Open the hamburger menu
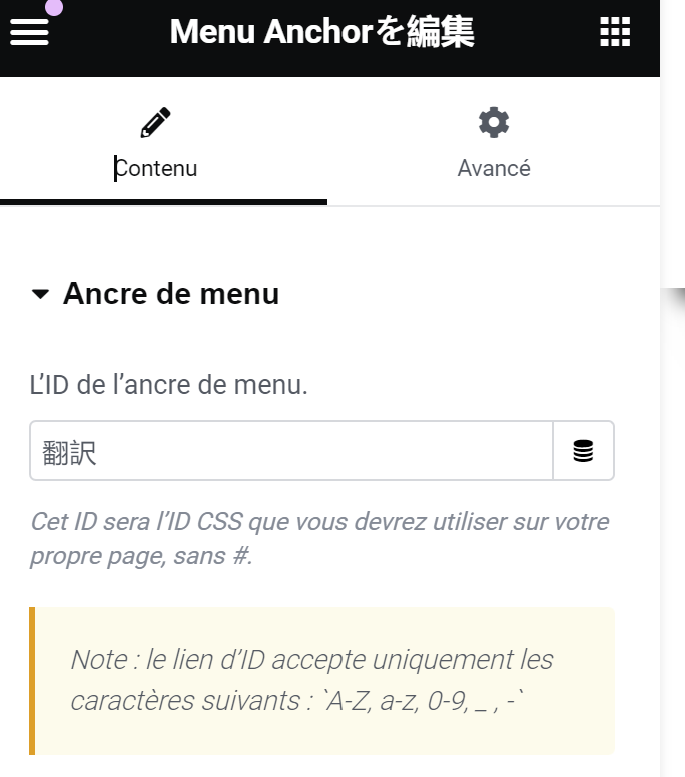Viewport: 685px width, 777px height. (x=29, y=32)
